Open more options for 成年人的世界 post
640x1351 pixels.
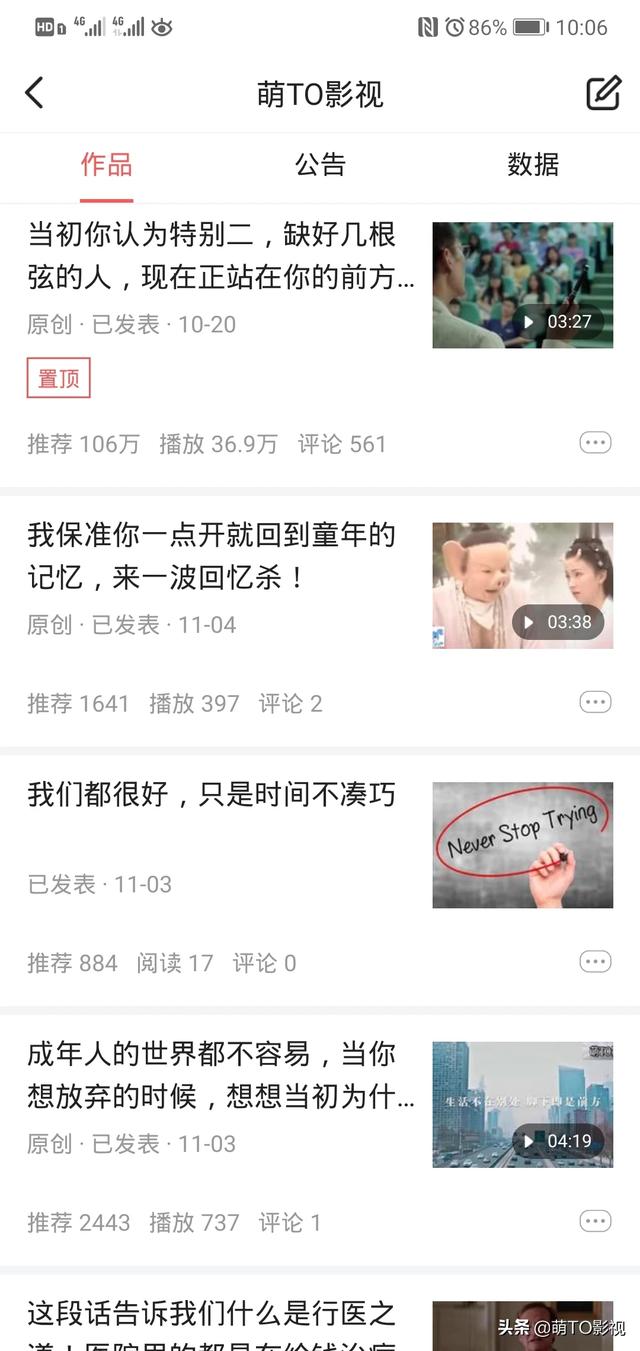point(595,1221)
